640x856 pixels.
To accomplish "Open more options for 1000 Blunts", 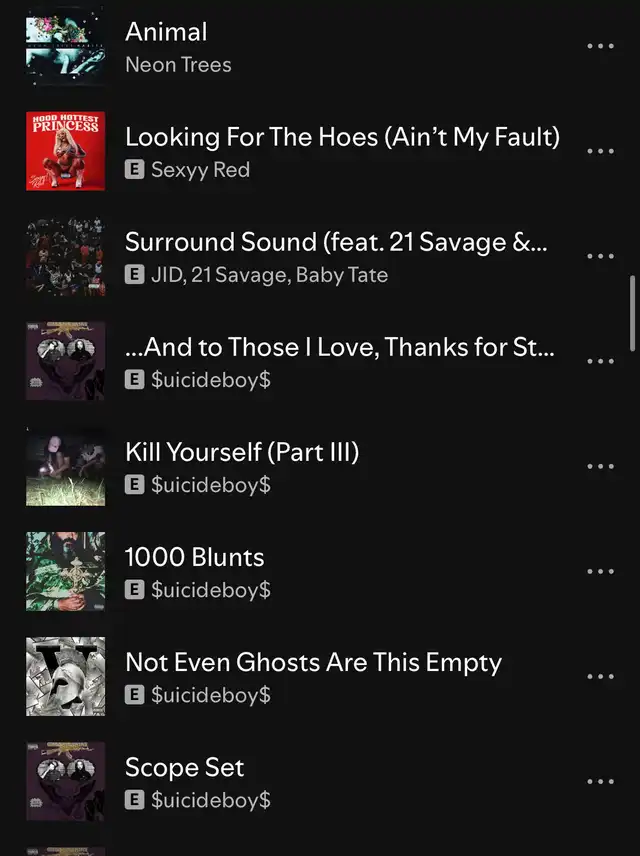I will pos(600,571).
